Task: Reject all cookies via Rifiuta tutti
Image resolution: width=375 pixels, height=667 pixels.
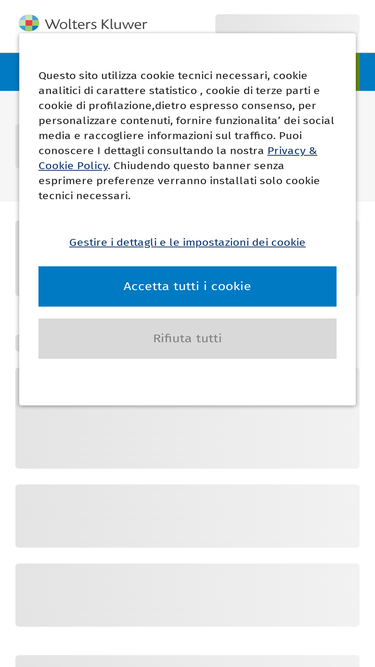Action: click(187, 339)
